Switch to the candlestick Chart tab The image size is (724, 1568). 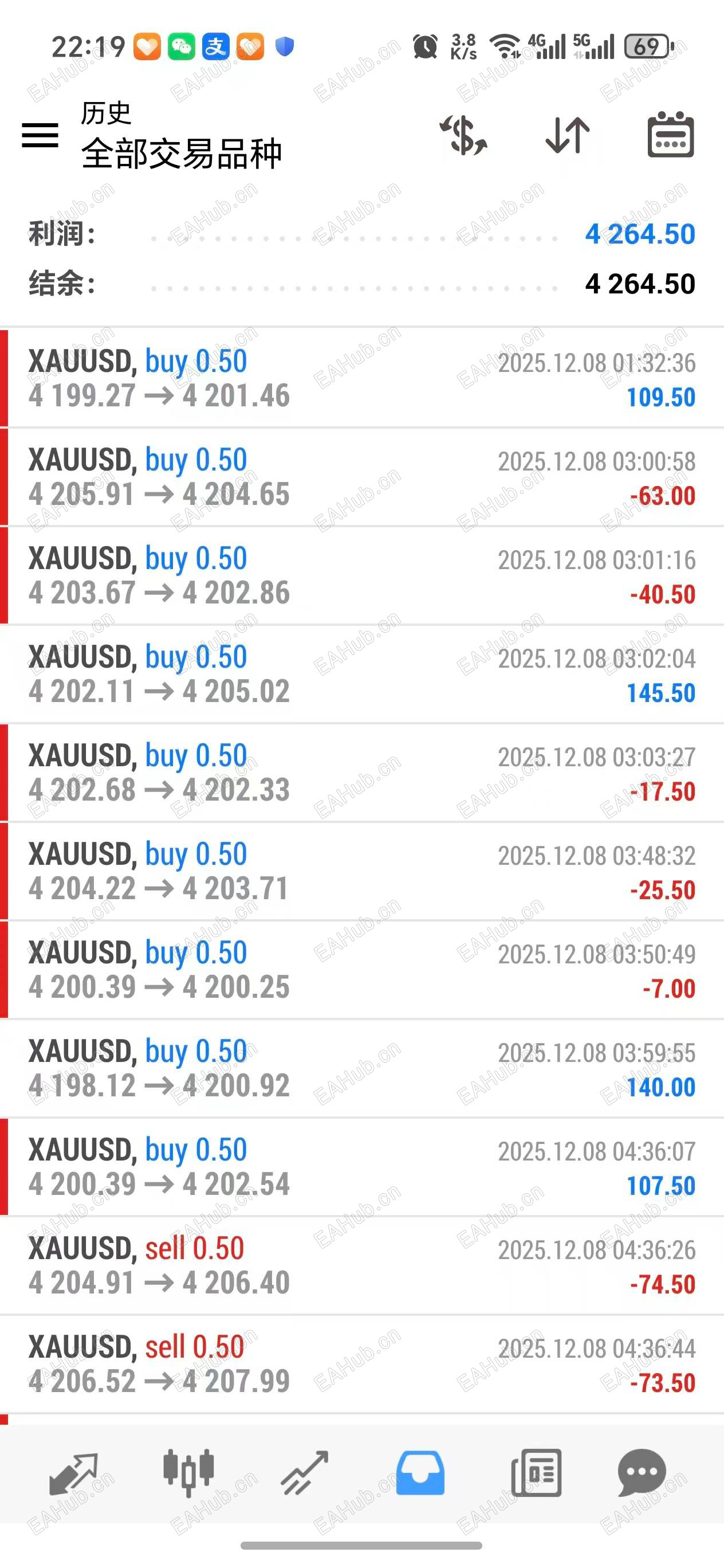pyautogui.click(x=188, y=1474)
